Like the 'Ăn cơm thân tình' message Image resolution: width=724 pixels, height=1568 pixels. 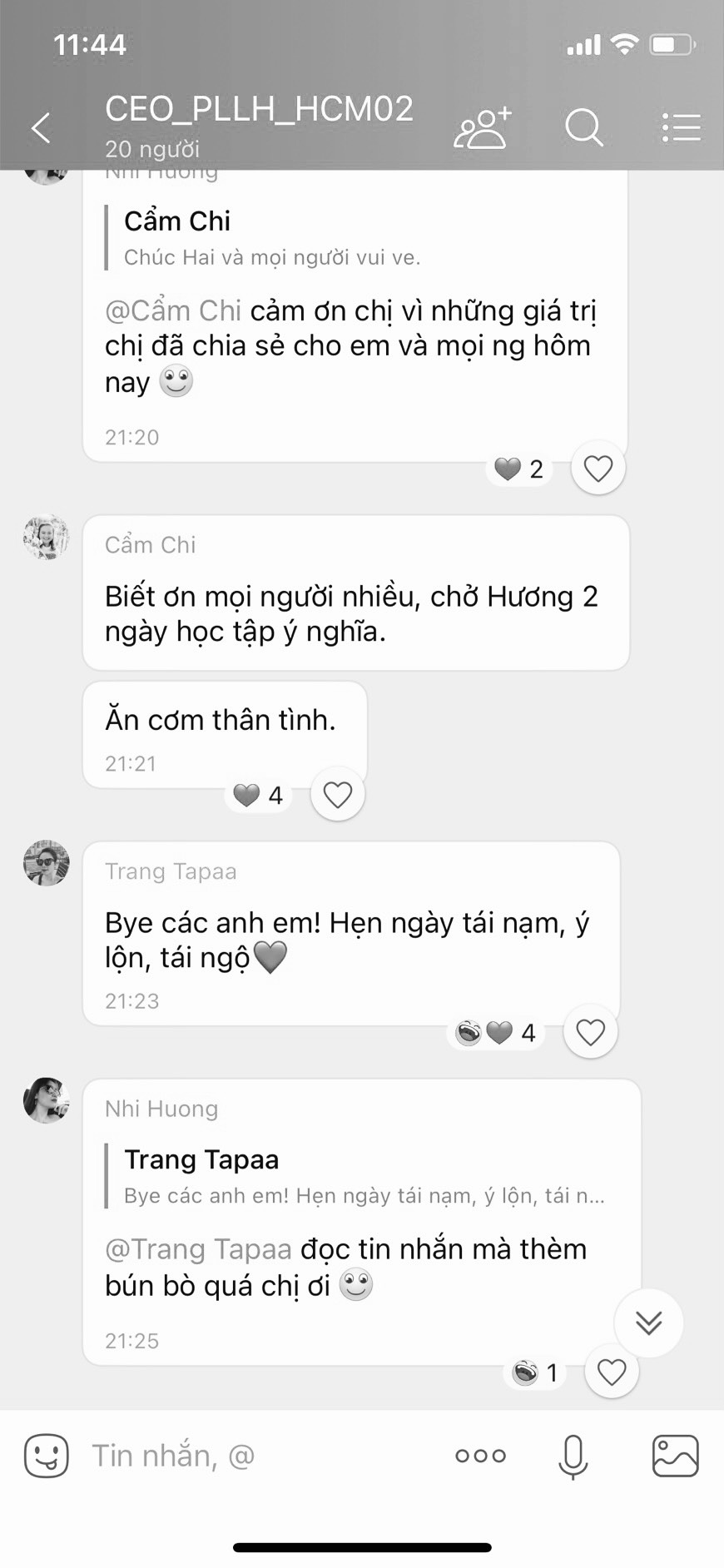tap(337, 795)
